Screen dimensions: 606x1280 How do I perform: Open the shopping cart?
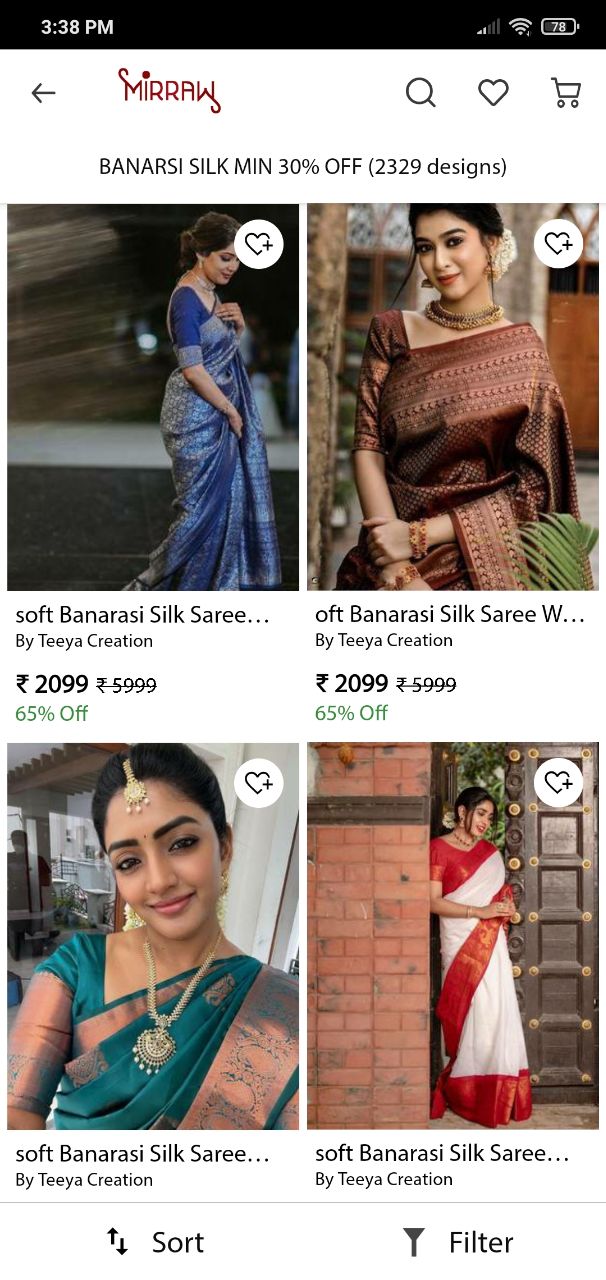[x=566, y=93]
